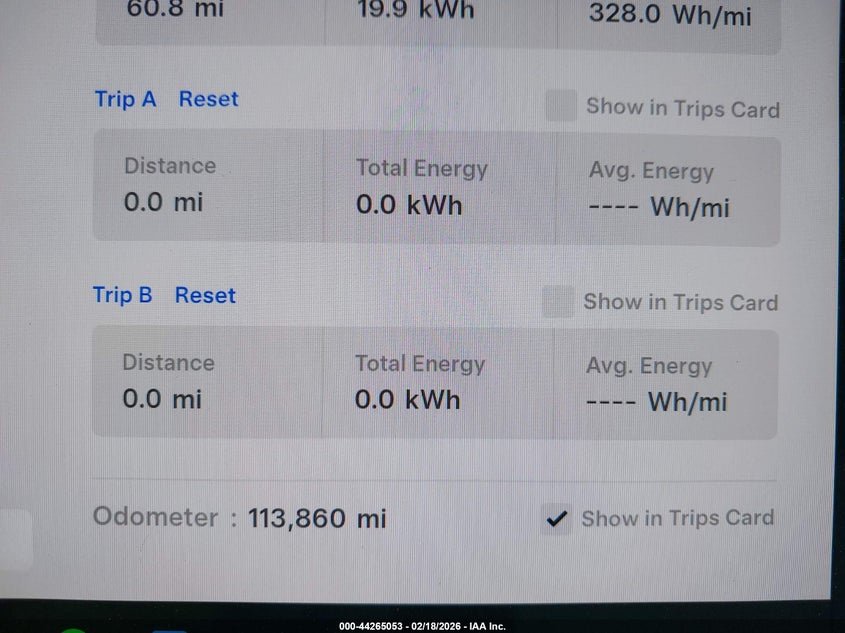Enable Show in Trips Card for Trip A
The height and width of the screenshot is (633, 845).
[561, 106]
